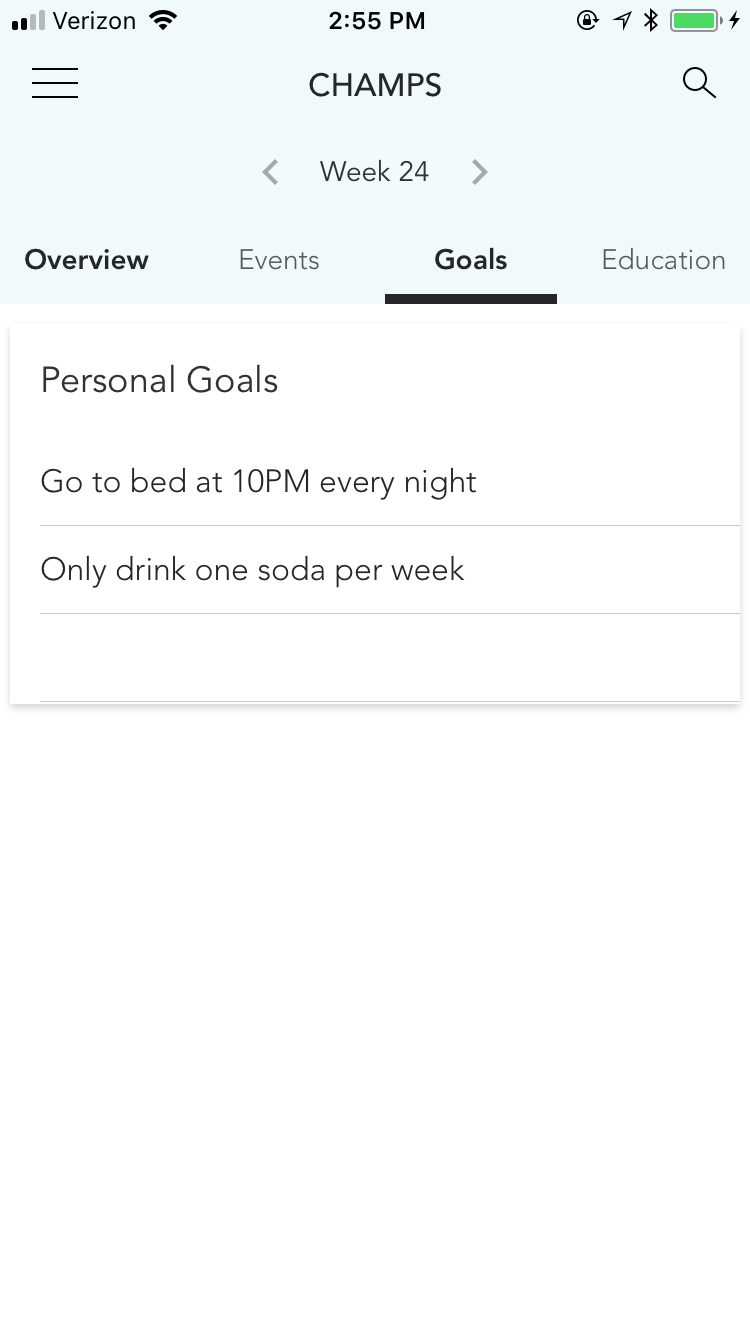This screenshot has height=1334, width=750.
Task: Switch to the Overview tab
Action: [x=87, y=260]
